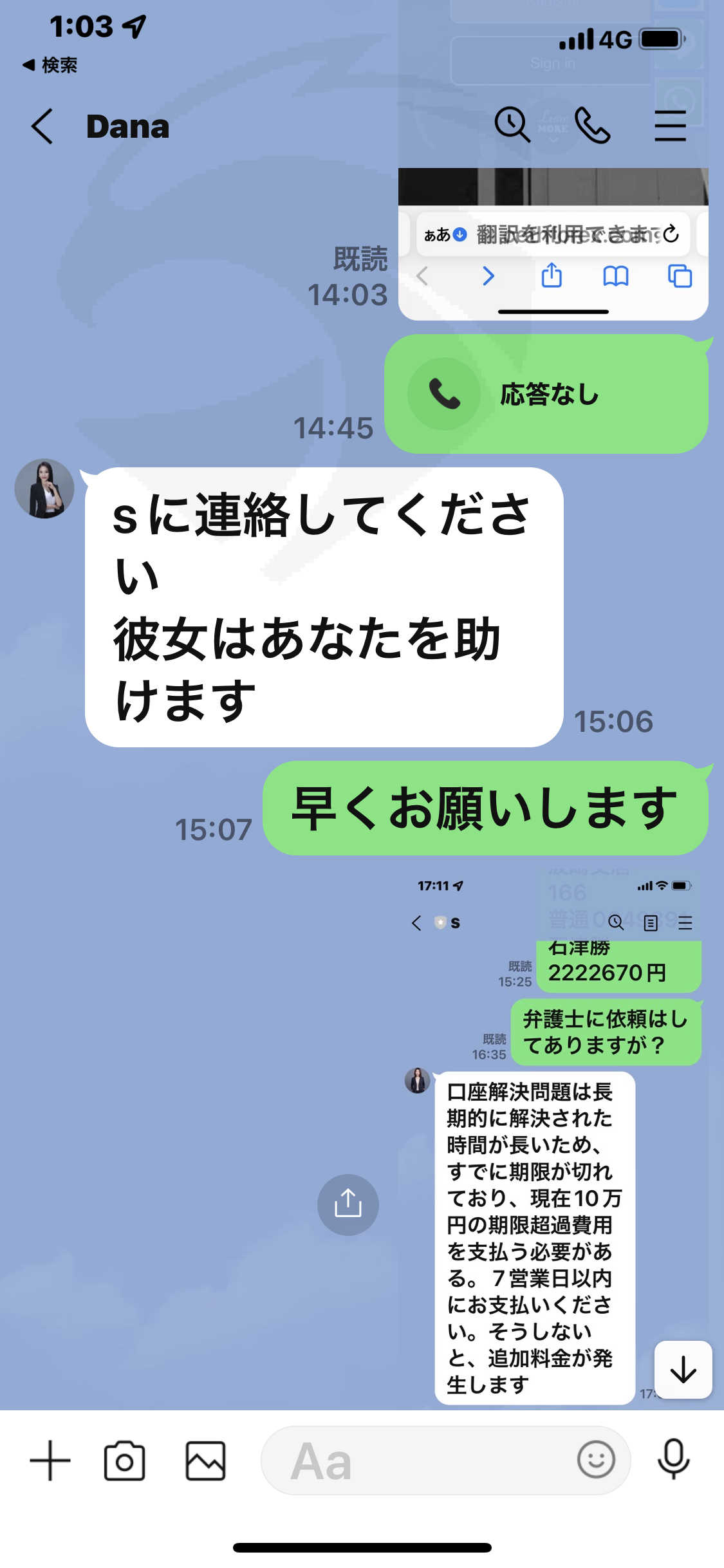Jump to the latest messages
This screenshot has width=724, height=1568.
pyautogui.click(x=683, y=1370)
